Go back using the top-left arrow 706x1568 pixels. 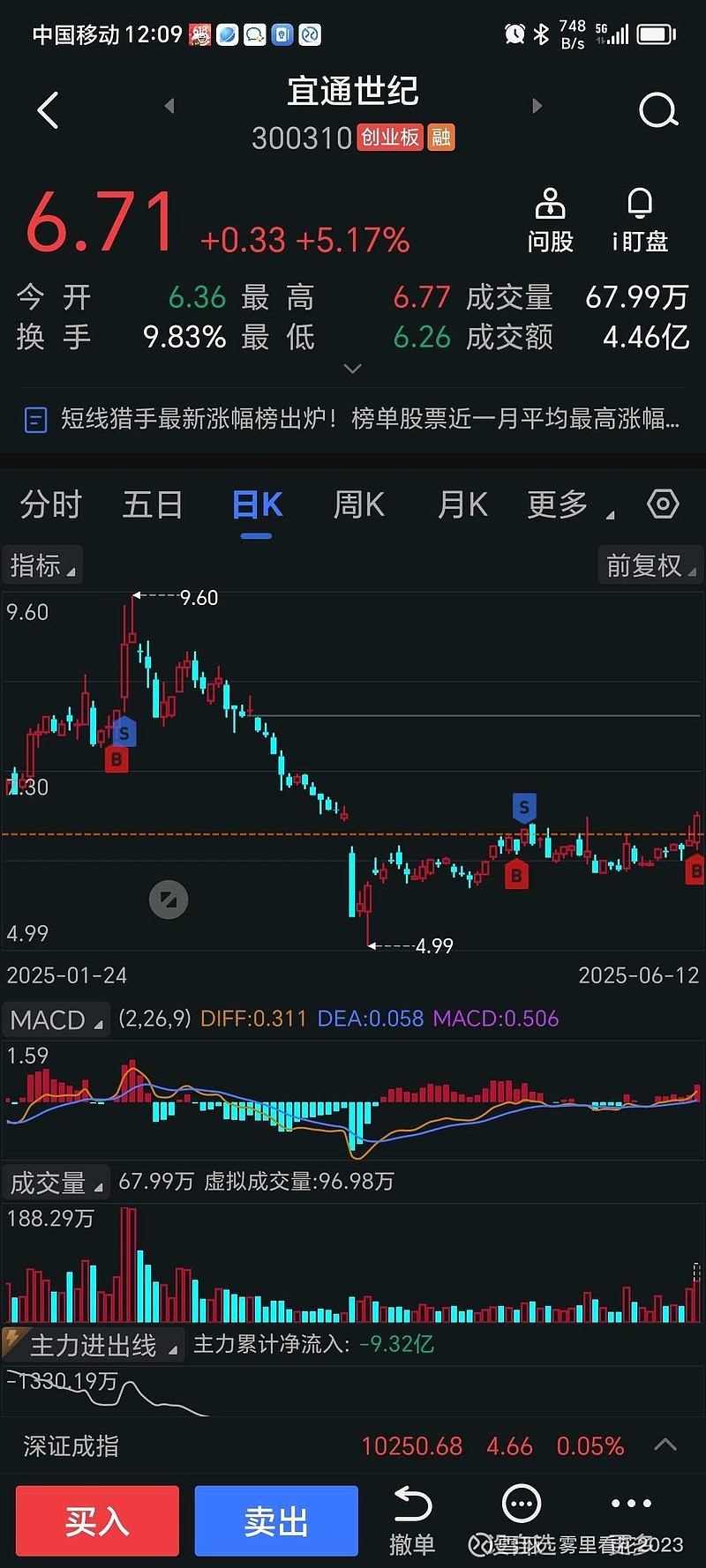49,110
